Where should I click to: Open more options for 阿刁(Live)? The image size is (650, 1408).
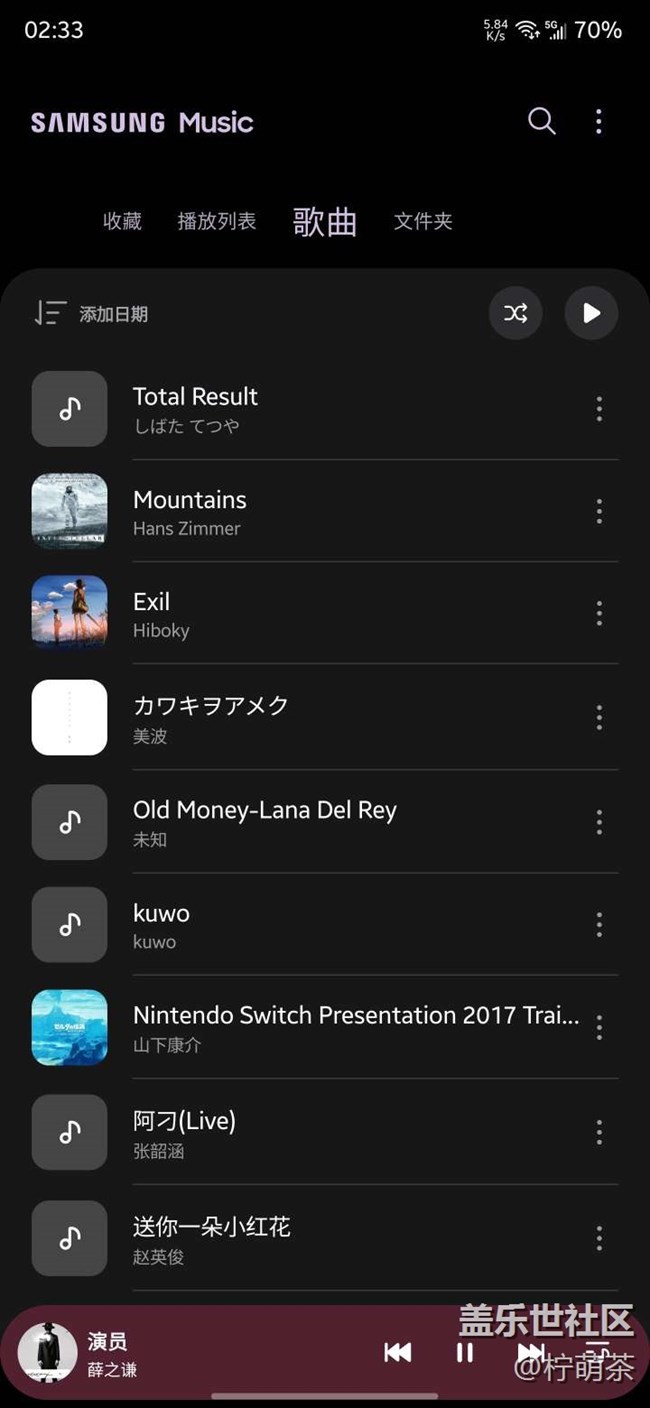tap(599, 1132)
